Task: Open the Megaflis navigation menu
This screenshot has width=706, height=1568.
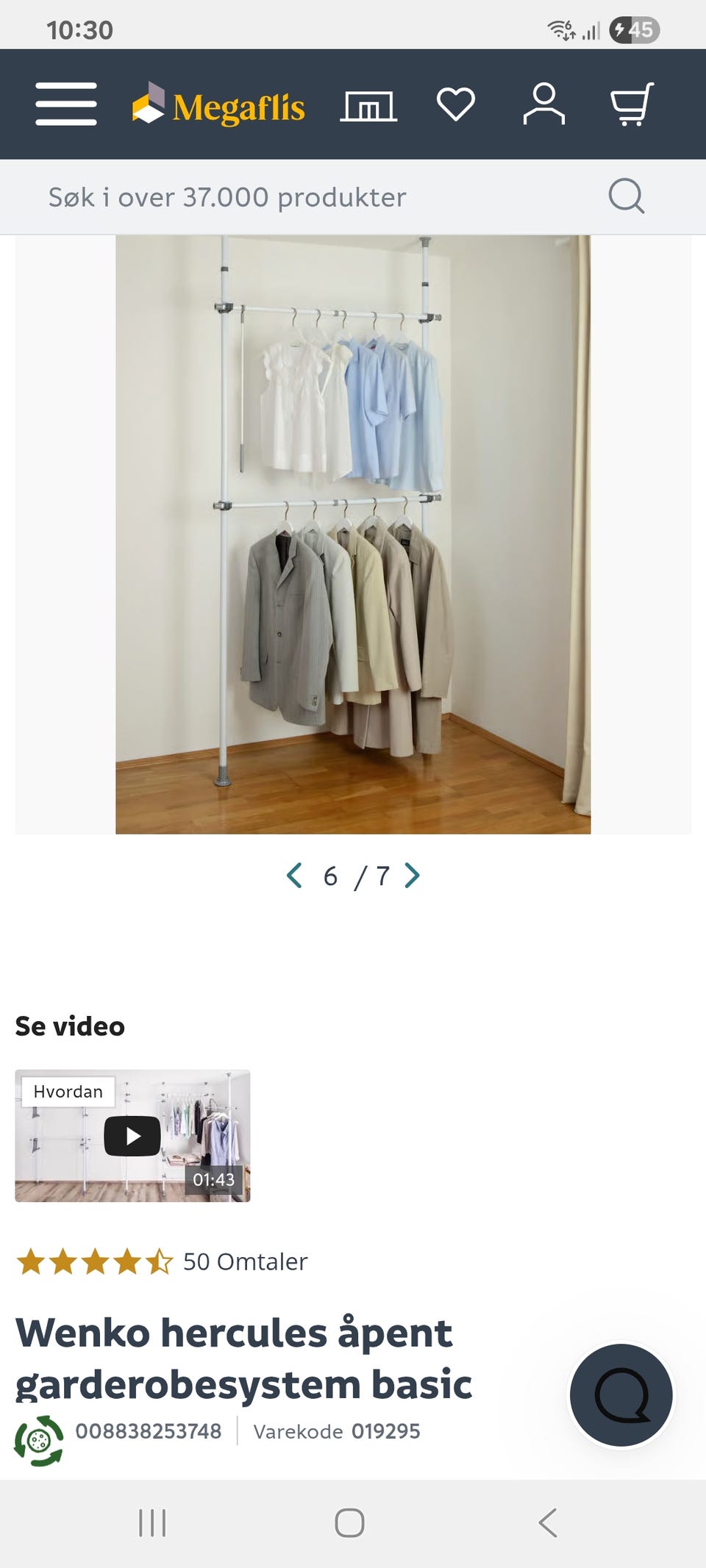Action: click(65, 105)
